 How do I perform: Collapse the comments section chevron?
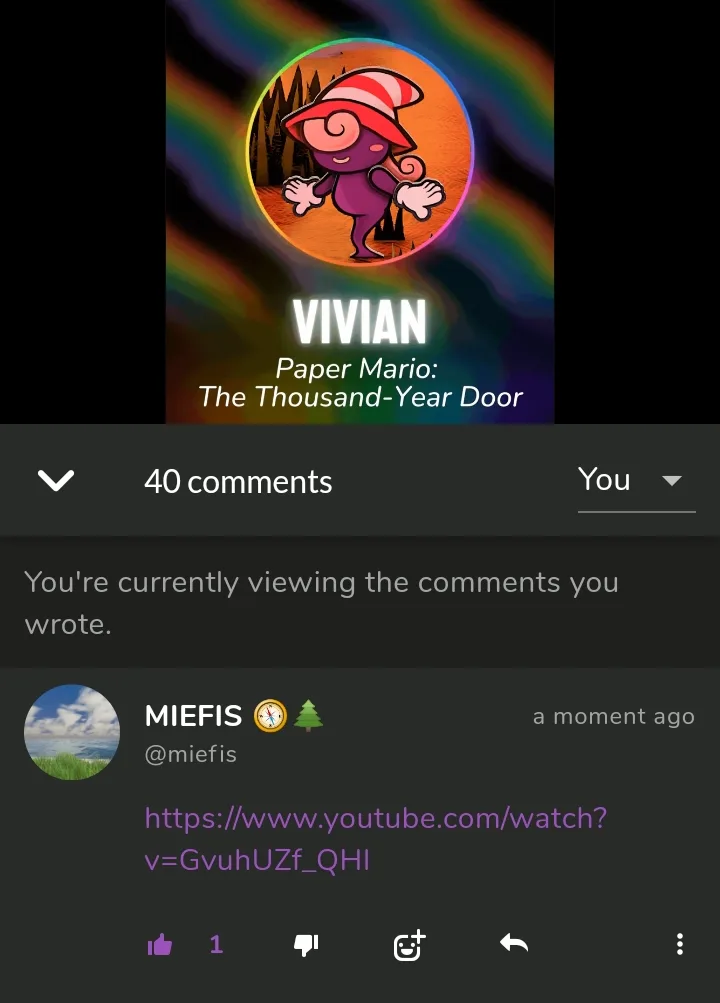click(56, 481)
